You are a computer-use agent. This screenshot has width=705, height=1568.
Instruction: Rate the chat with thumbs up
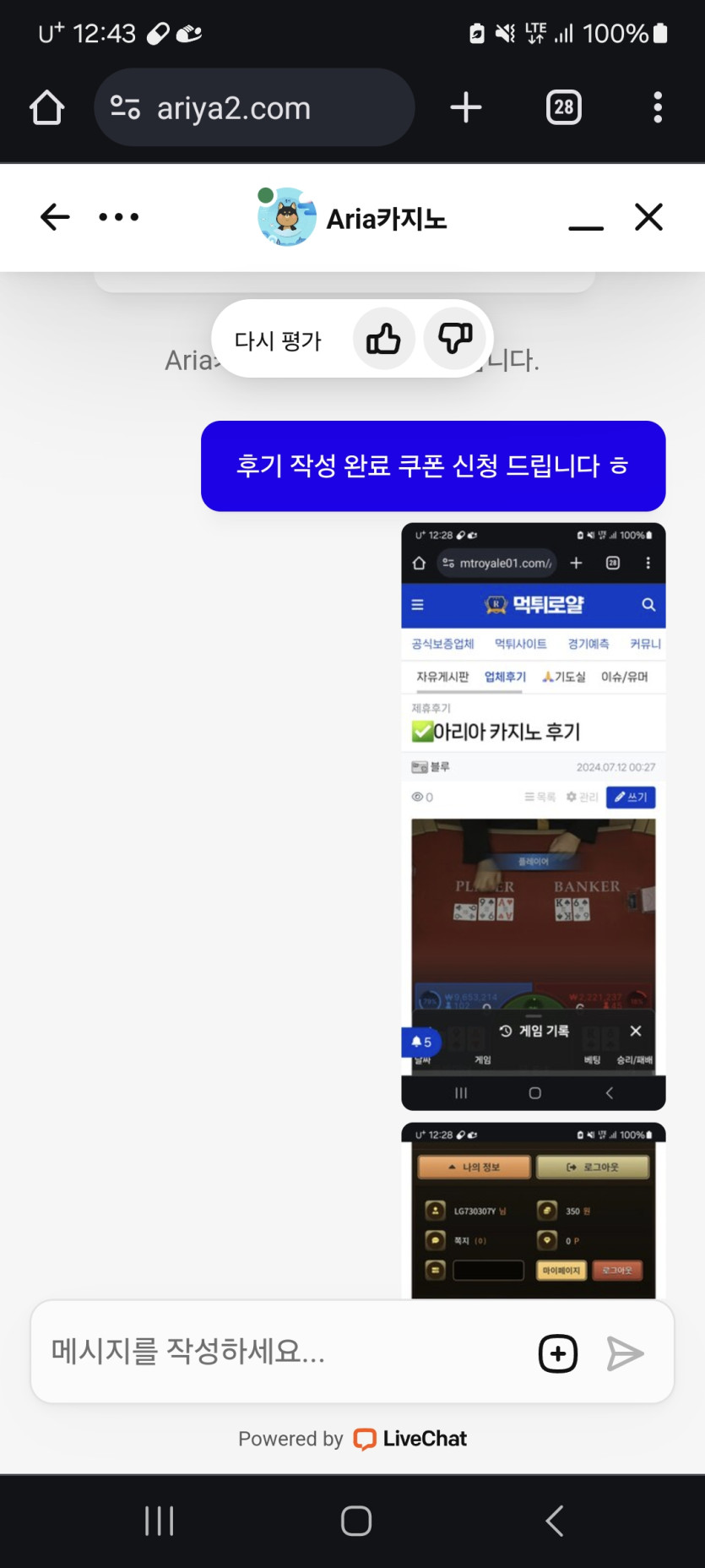click(383, 340)
